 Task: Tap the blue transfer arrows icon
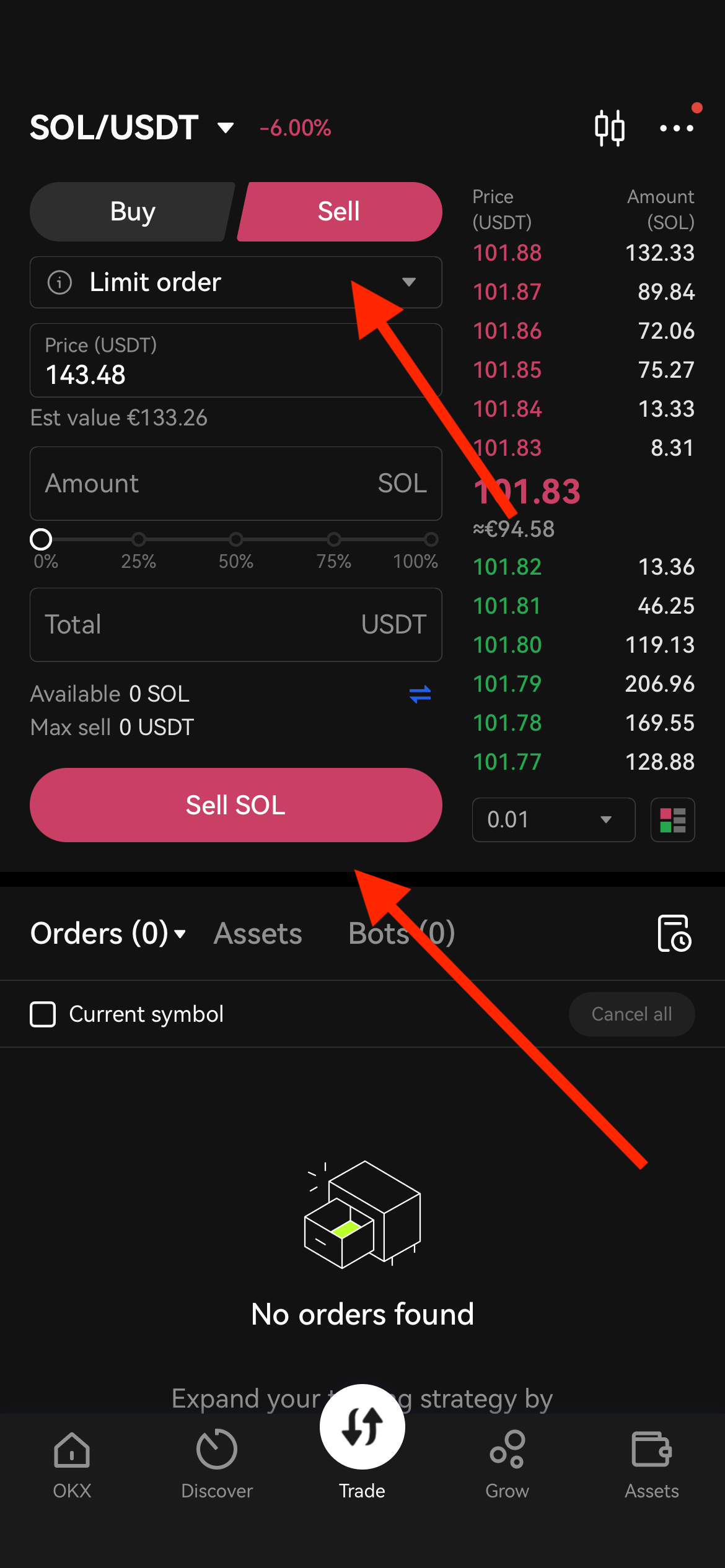420,694
